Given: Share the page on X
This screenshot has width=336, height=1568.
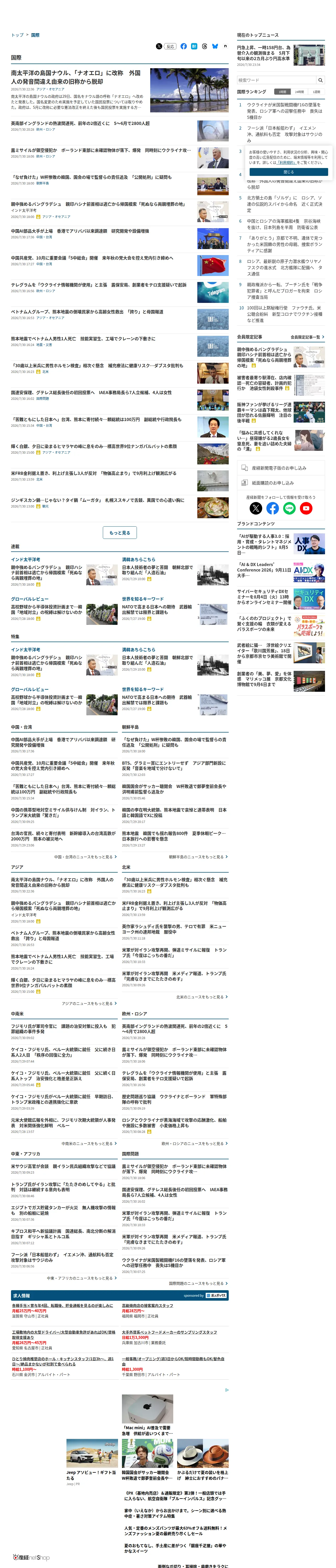Looking at the screenshot, I should (159, 46).
